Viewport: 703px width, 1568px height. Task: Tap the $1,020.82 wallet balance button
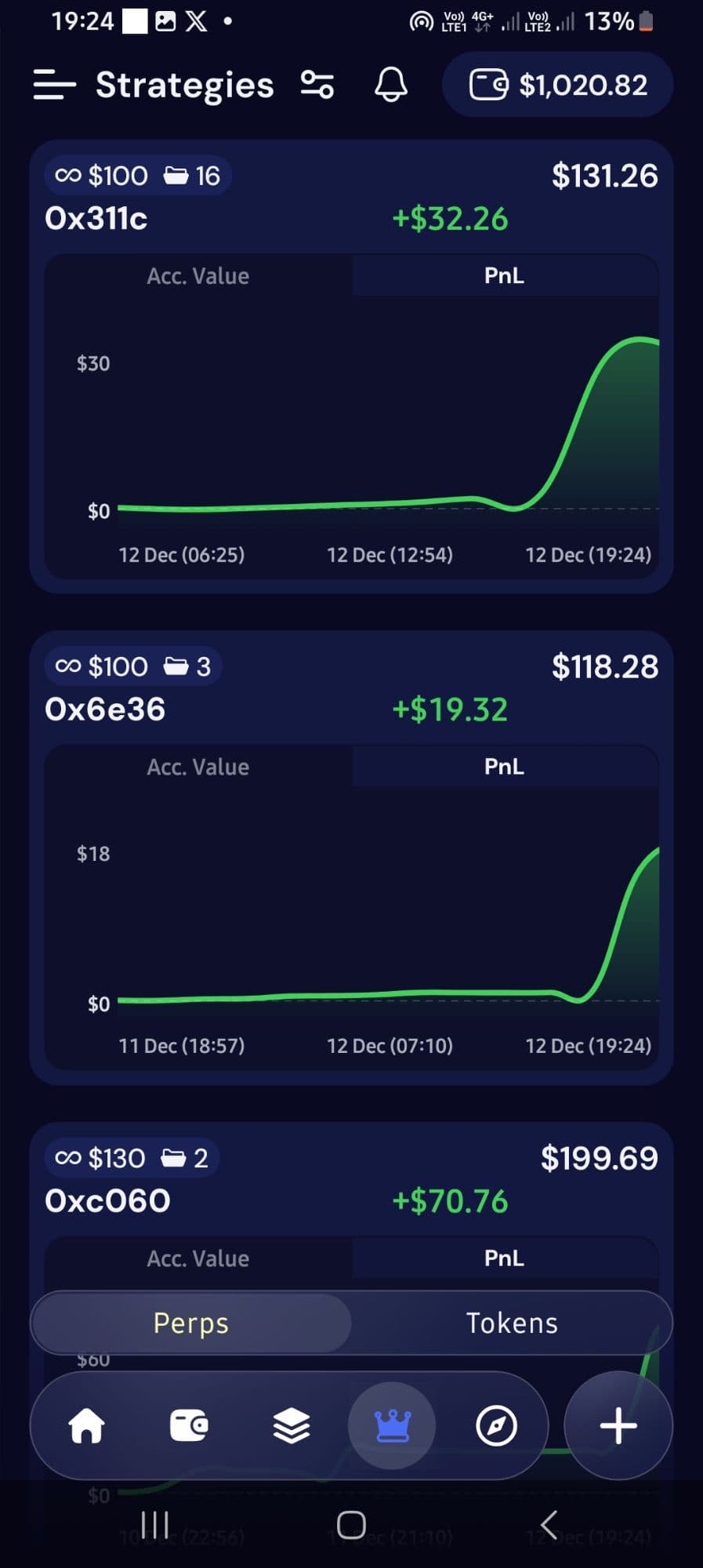[557, 85]
